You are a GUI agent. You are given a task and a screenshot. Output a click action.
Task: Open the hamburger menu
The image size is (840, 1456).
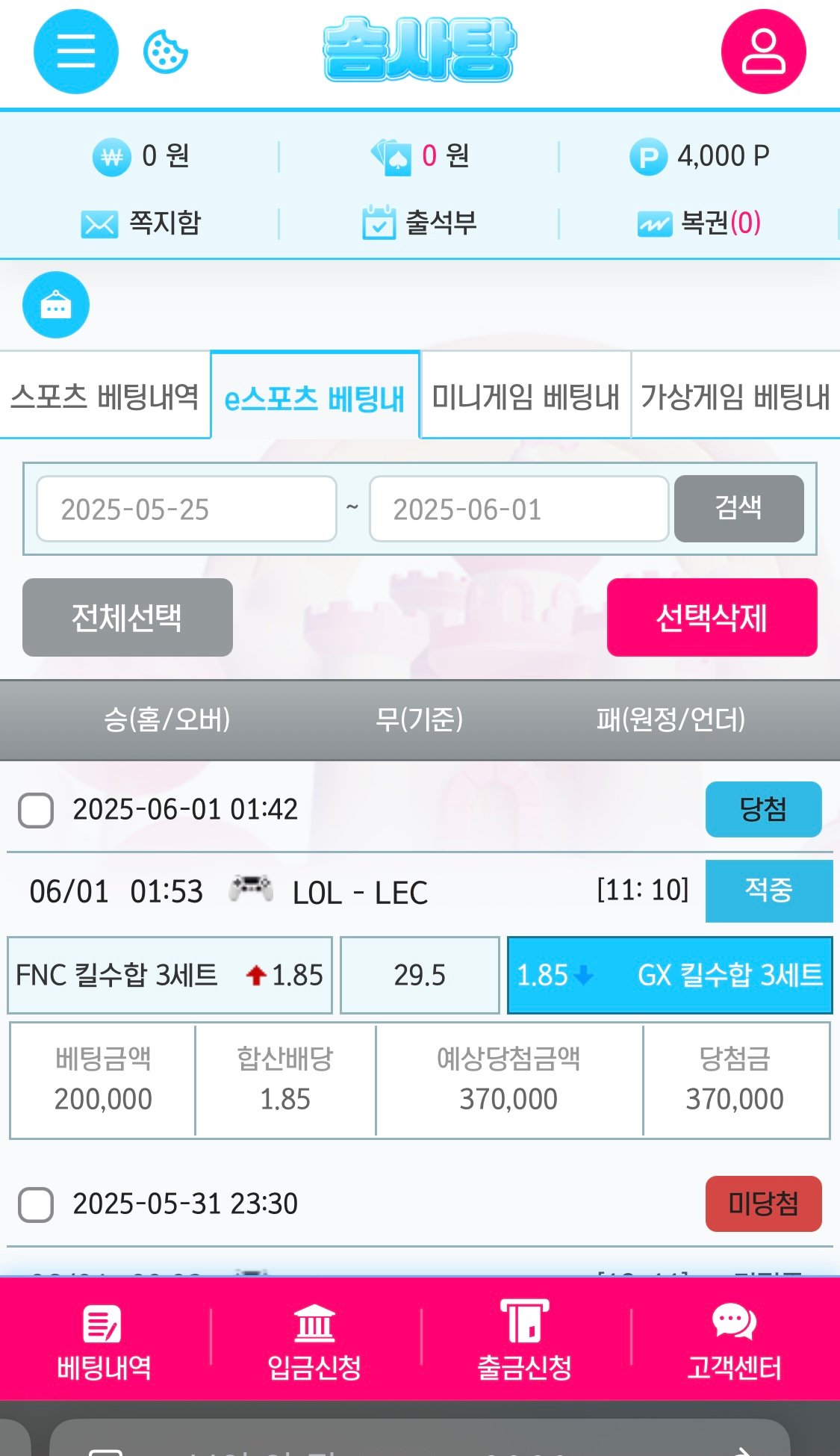pyautogui.click(x=75, y=52)
